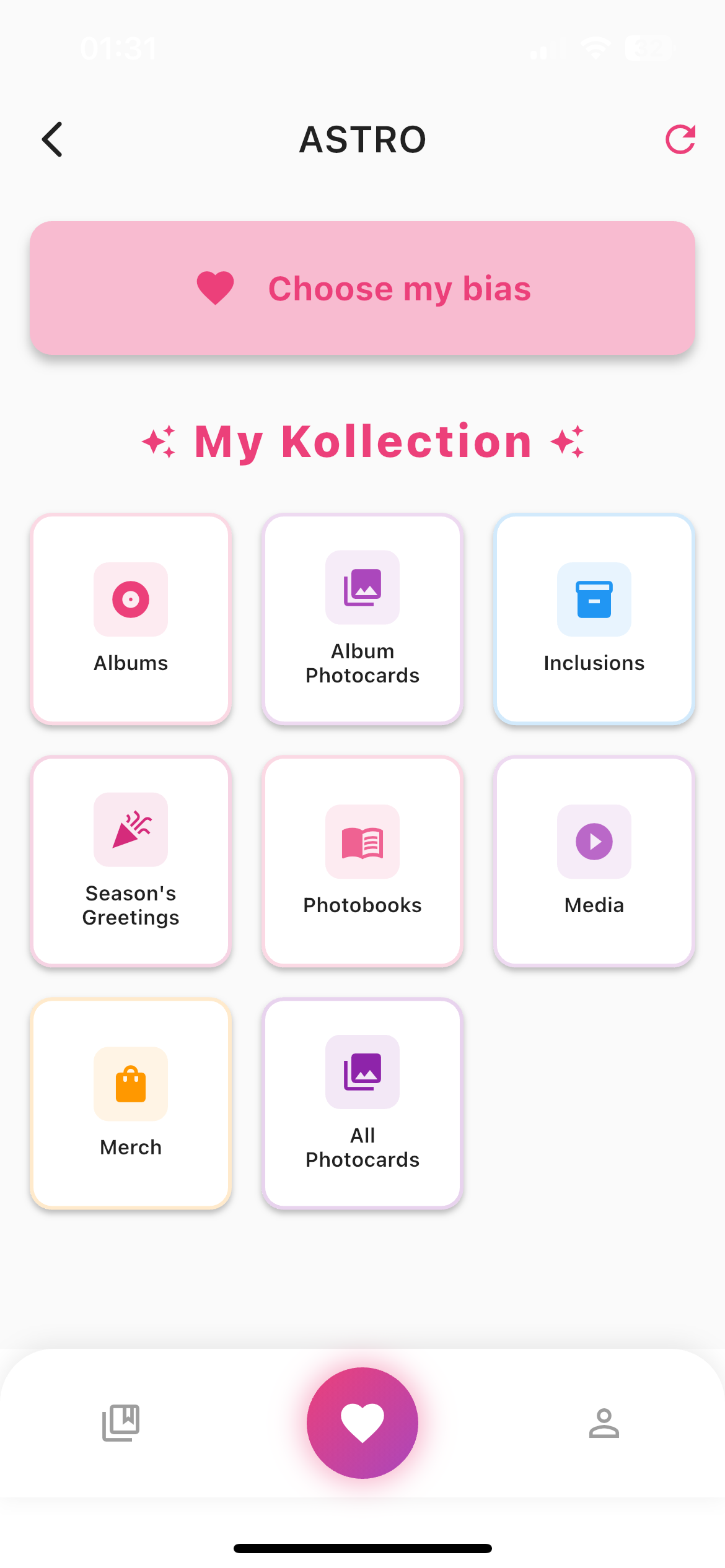The height and width of the screenshot is (1568, 725).
Task: Tap the ASTRO page title
Action: 362,139
